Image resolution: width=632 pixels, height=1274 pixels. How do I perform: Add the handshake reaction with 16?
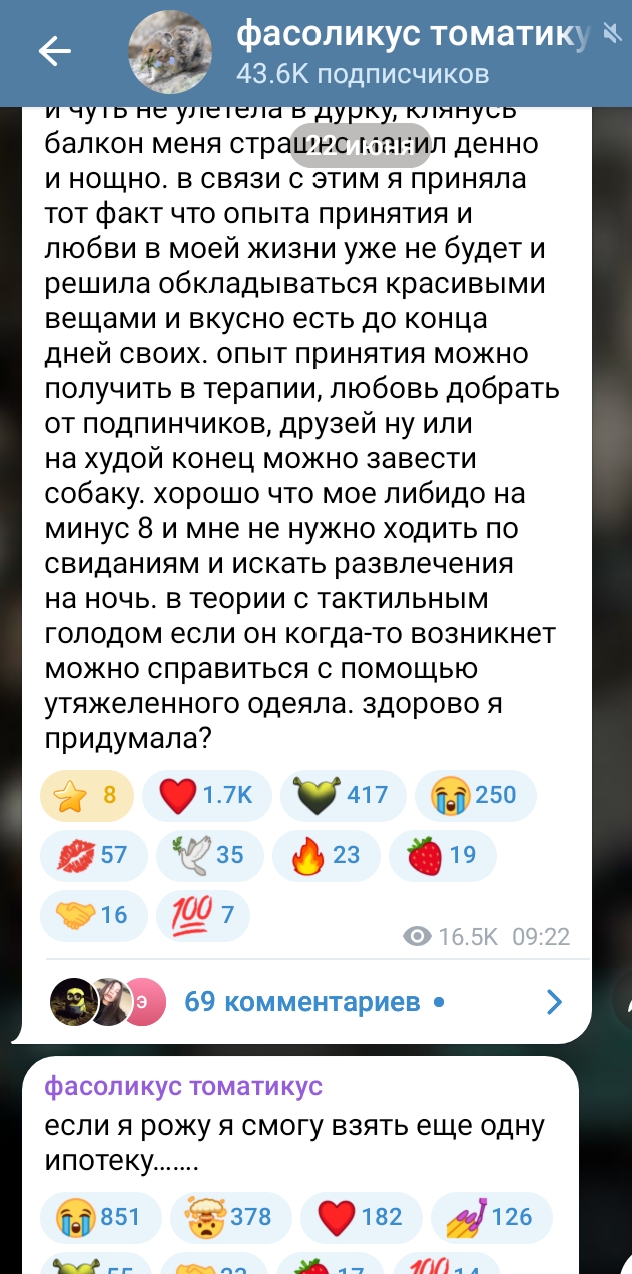(93, 914)
